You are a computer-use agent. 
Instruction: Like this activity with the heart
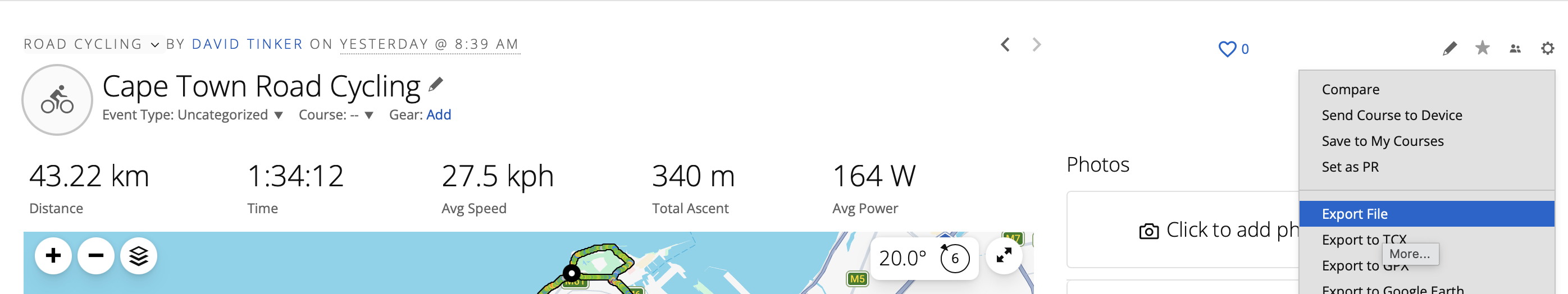click(x=1227, y=49)
